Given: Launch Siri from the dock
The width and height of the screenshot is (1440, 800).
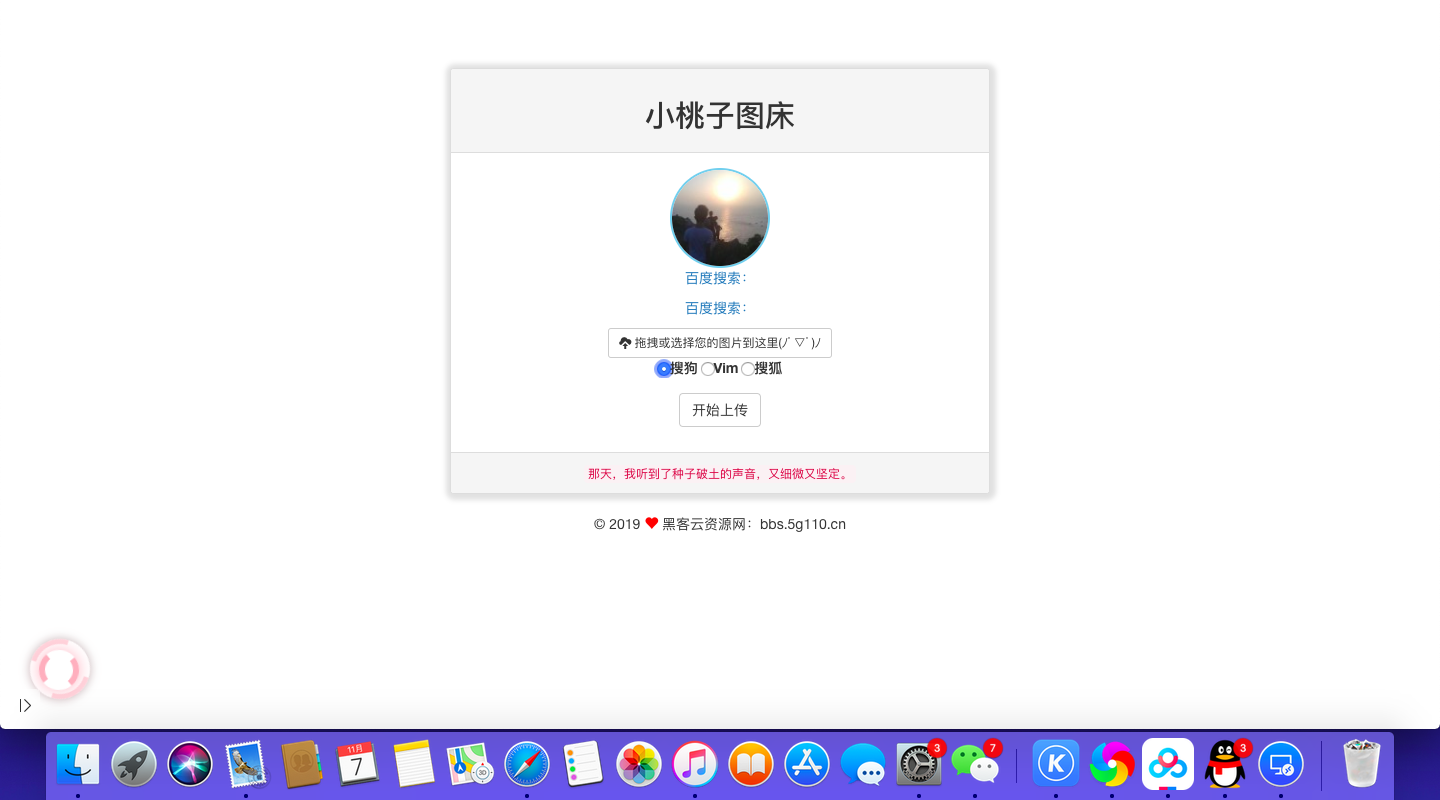Looking at the screenshot, I should coord(190,765).
